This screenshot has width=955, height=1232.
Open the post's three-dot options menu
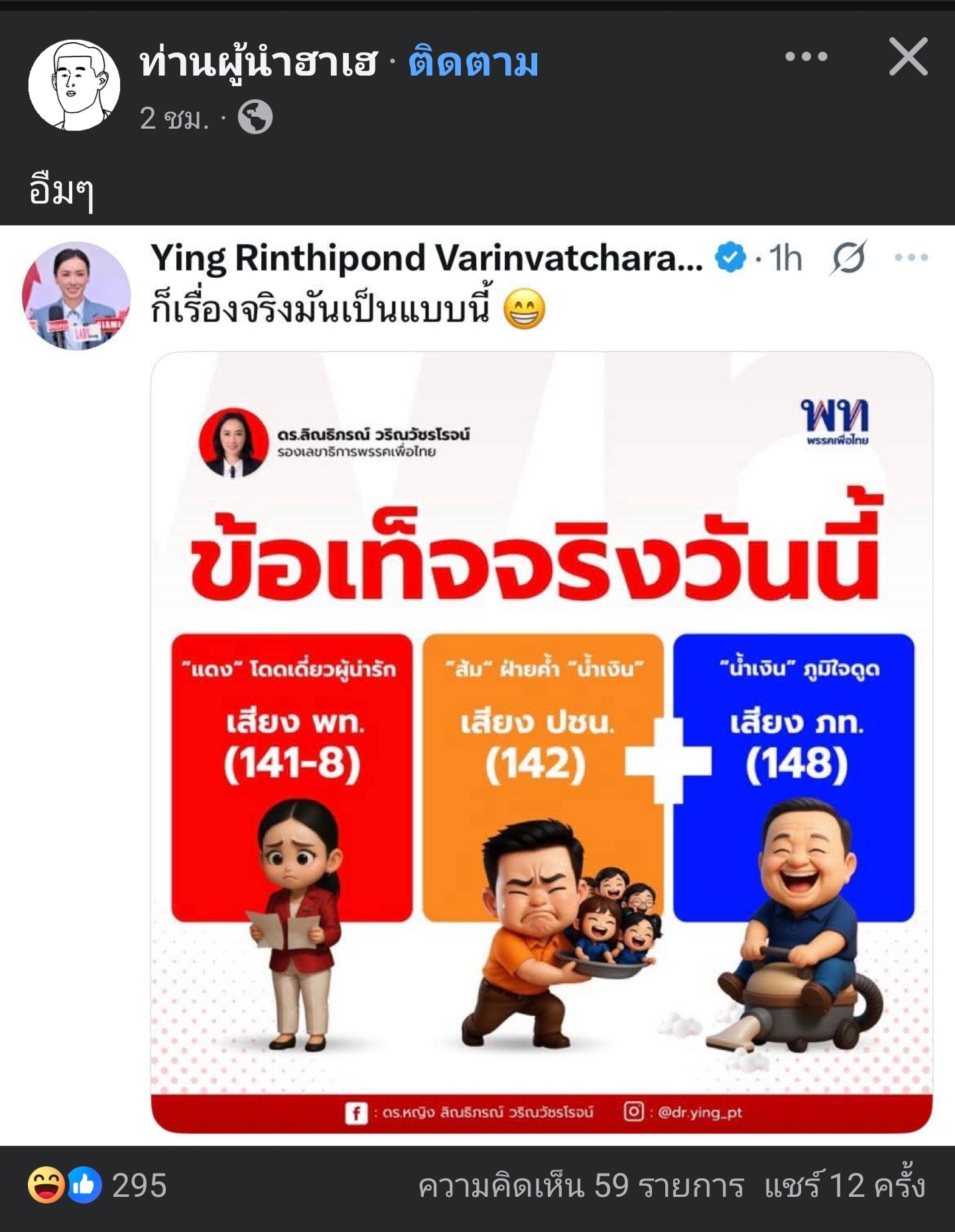(806, 57)
